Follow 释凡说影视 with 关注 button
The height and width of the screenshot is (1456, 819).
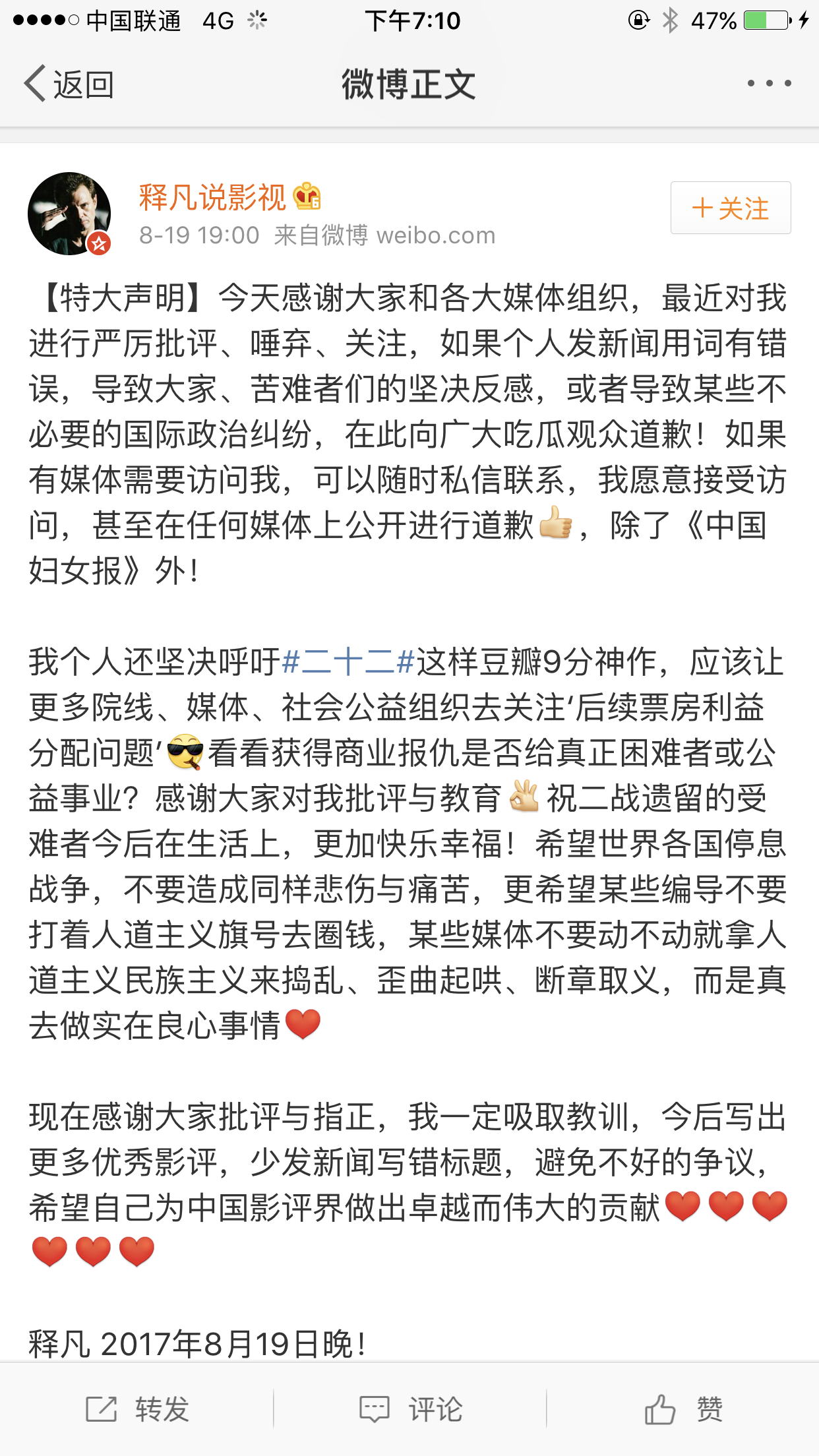click(731, 208)
